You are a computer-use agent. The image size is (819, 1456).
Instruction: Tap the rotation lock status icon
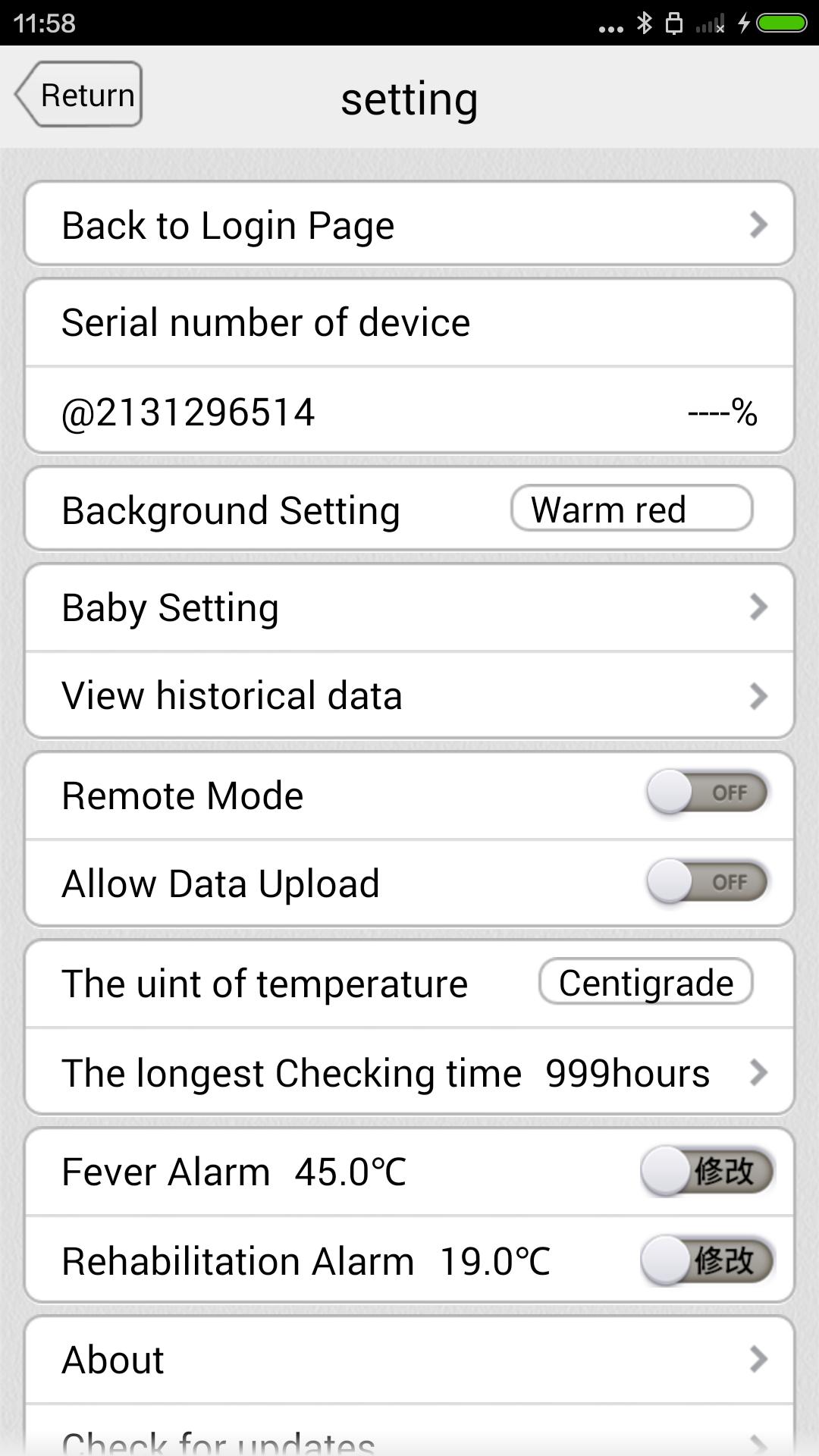(674, 23)
